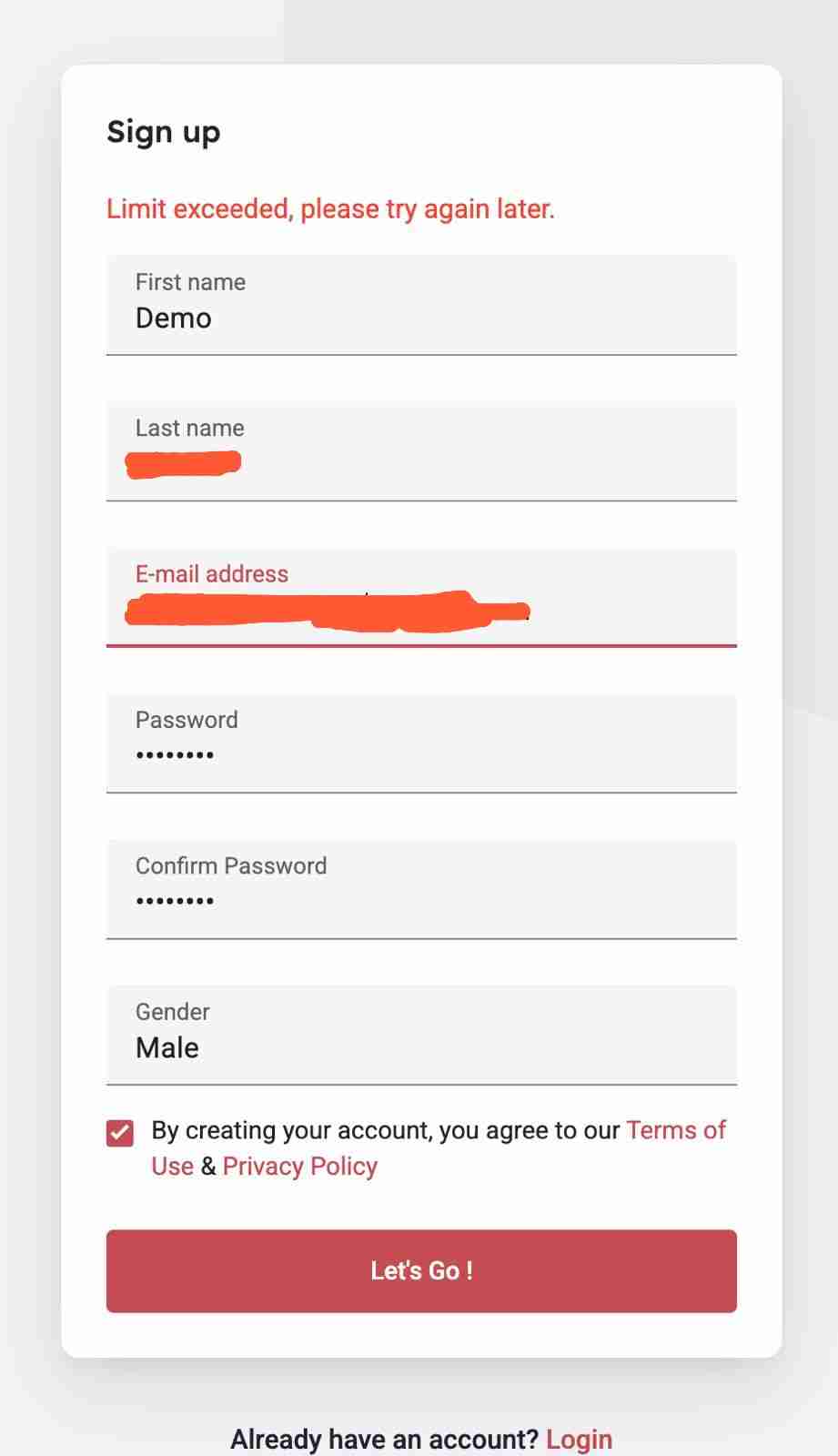Viewport: 838px width, 1456px height.
Task: Select the Password field
Action: point(420,743)
